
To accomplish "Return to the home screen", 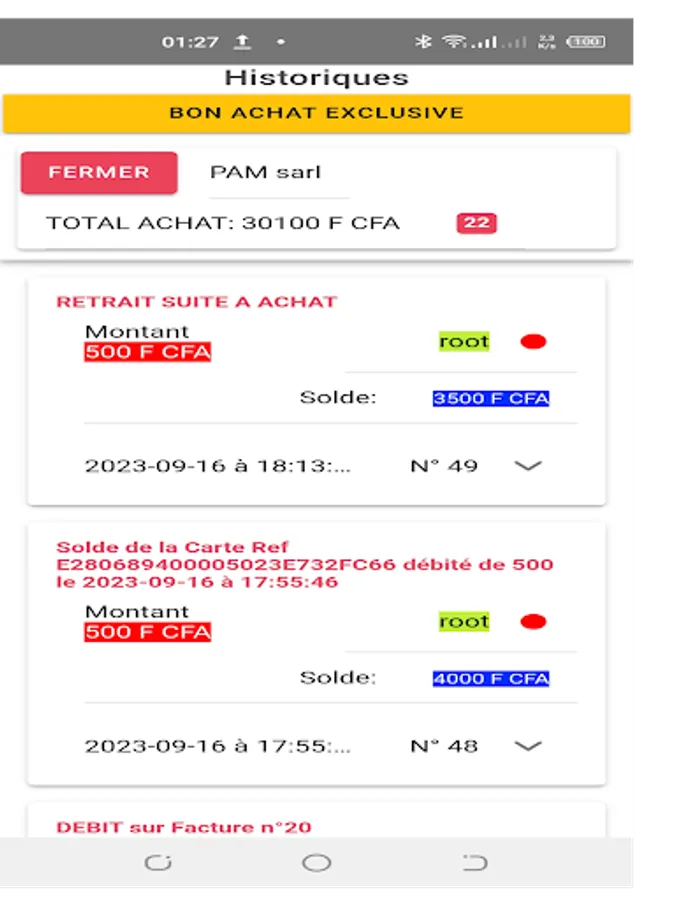I will [316, 863].
